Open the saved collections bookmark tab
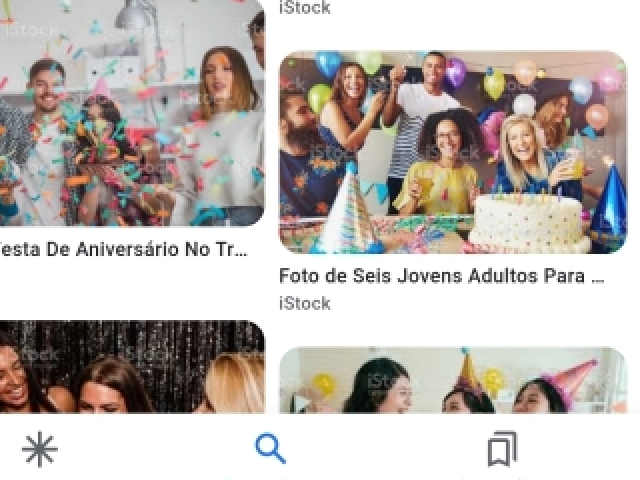Viewport: 640px width, 480px height. pos(501,450)
